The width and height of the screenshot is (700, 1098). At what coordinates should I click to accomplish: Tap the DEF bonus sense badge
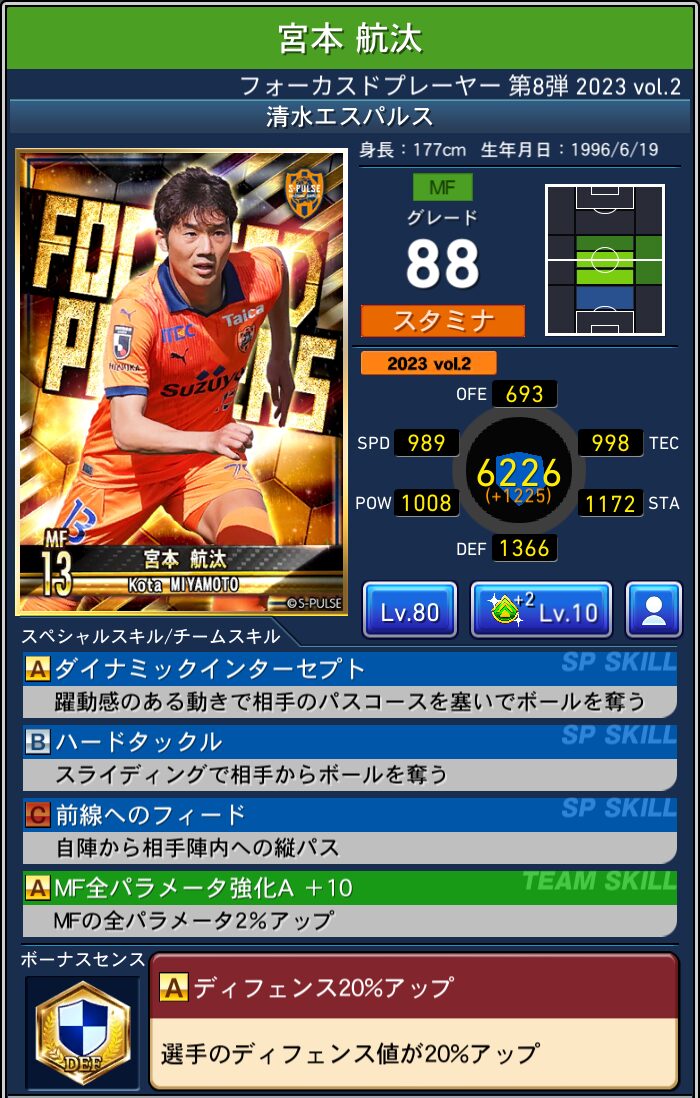point(82,1032)
